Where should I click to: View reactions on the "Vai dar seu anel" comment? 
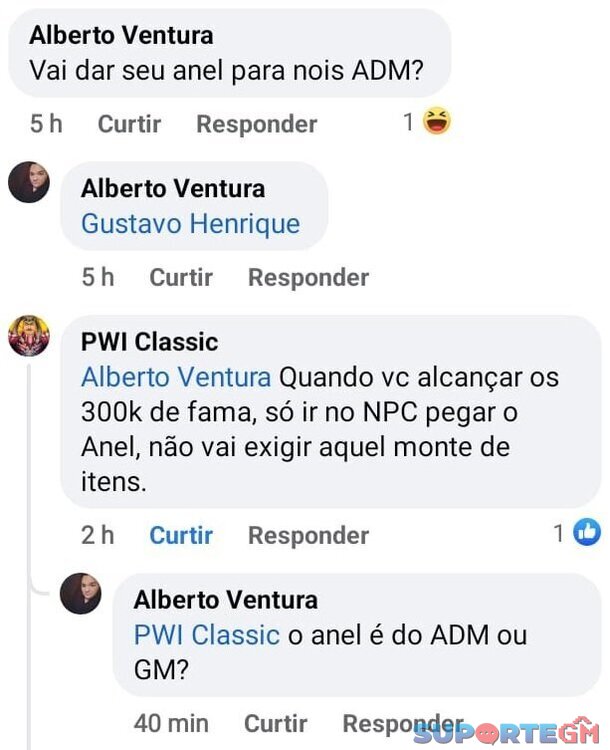[x=427, y=123]
